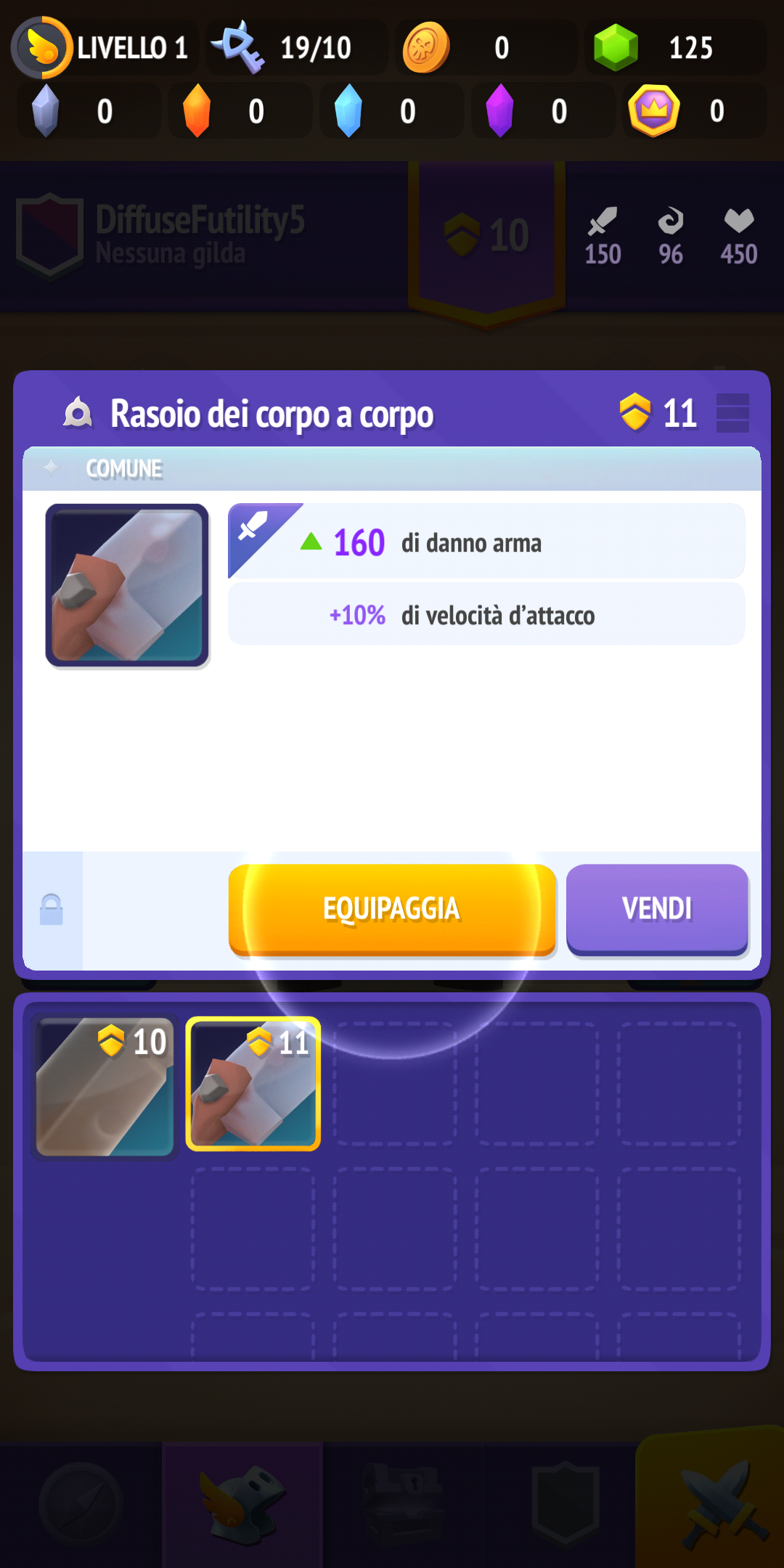Open the shield tab in bottom bar

pyautogui.click(x=565, y=1504)
